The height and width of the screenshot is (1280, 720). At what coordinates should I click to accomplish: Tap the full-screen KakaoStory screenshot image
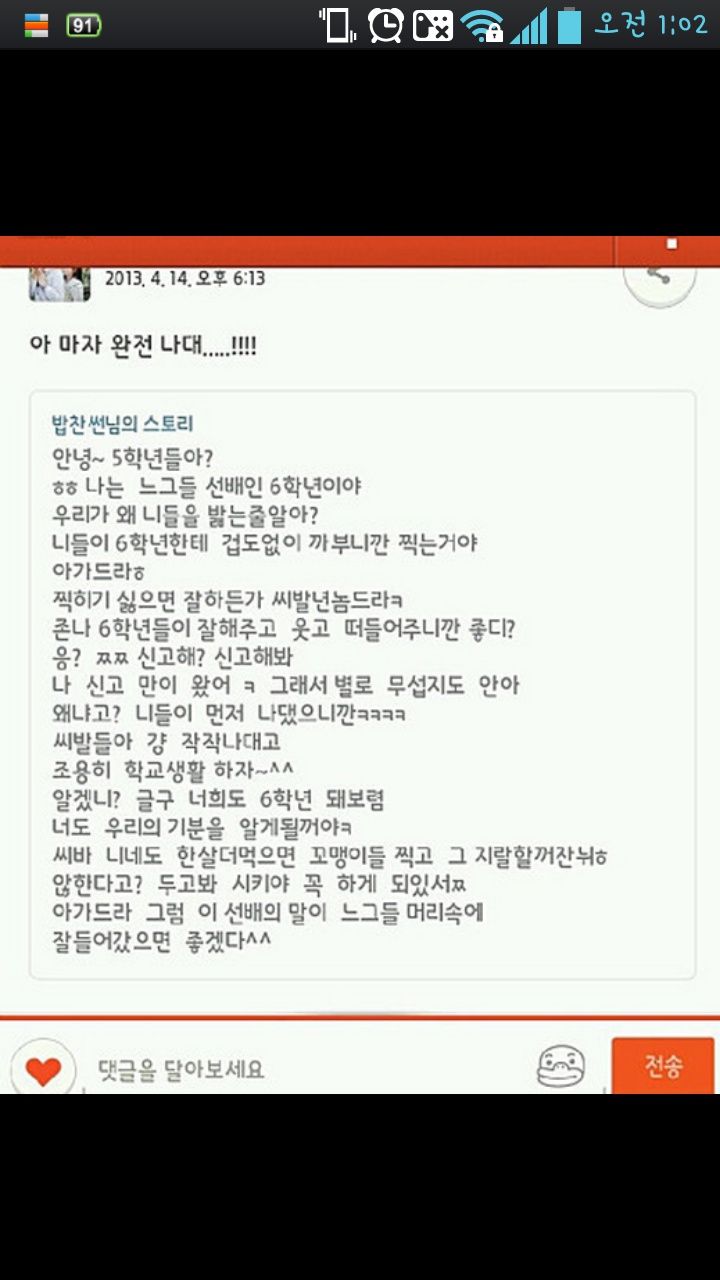(x=360, y=664)
